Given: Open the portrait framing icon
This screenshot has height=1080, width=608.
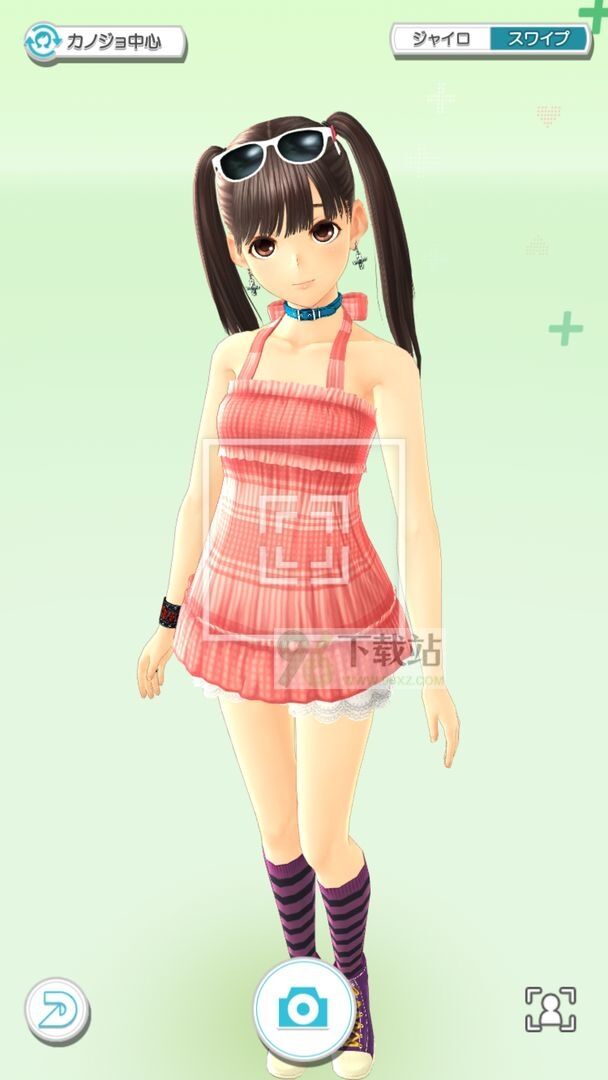Looking at the screenshot, I should (550, 1009).
